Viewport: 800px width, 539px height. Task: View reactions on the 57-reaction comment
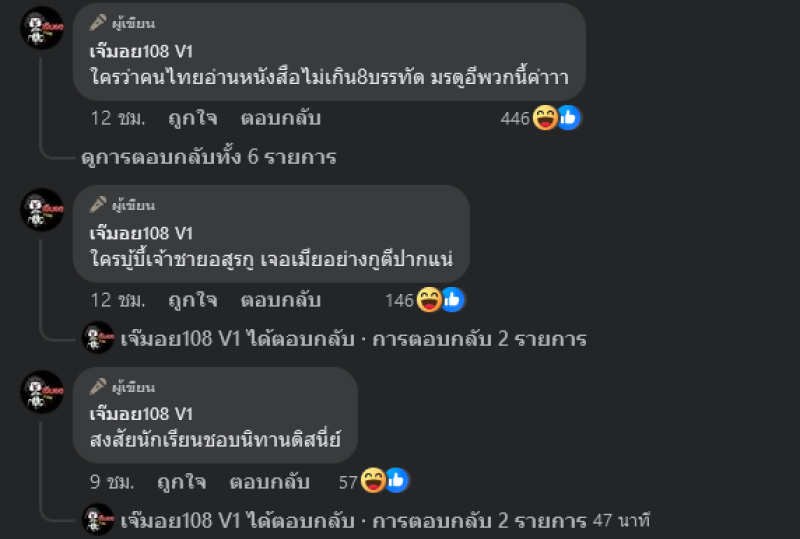[373, 482]
